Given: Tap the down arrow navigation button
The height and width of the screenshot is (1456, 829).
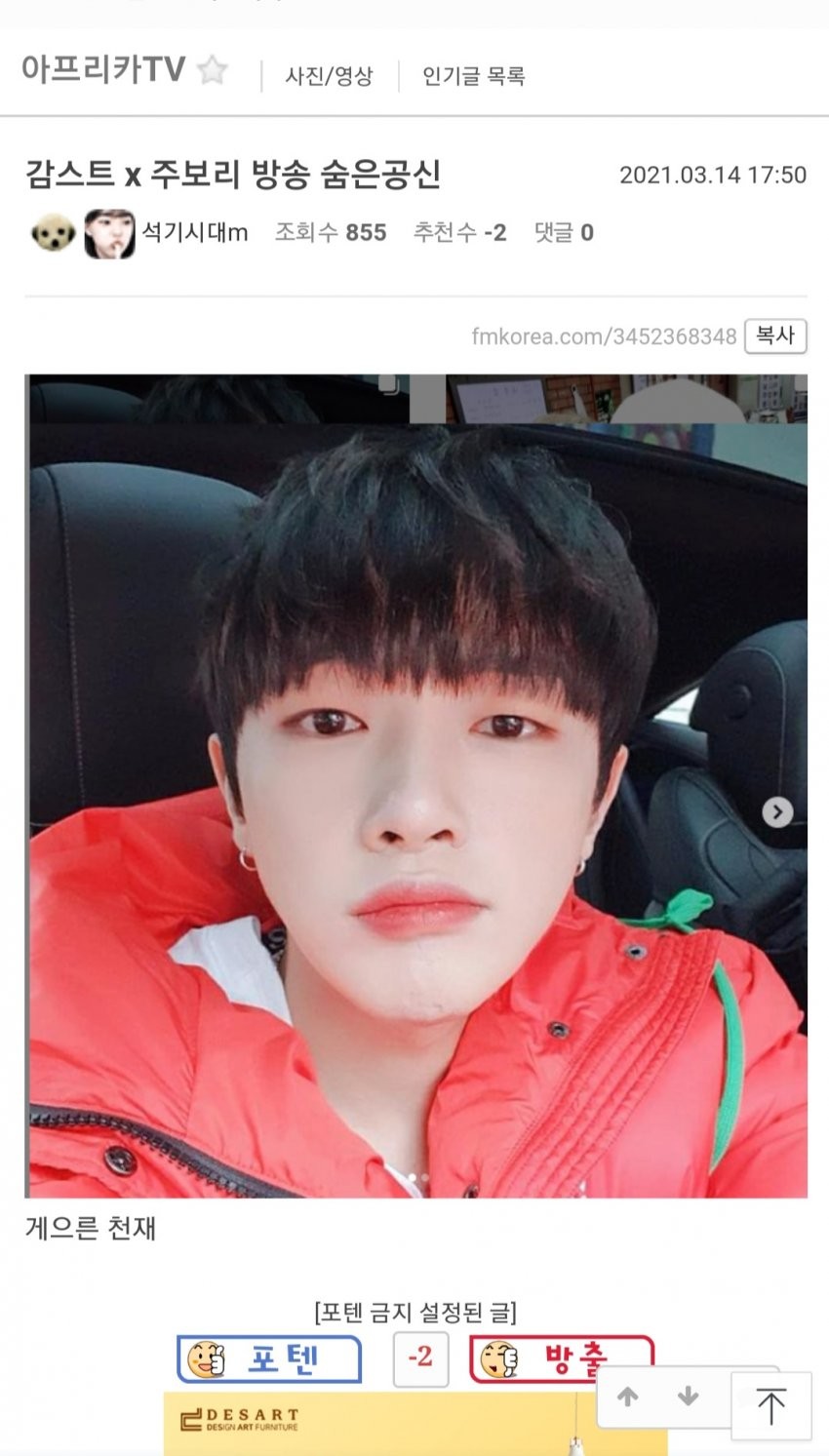Looking at the screenshot, I should (689, 1397).
